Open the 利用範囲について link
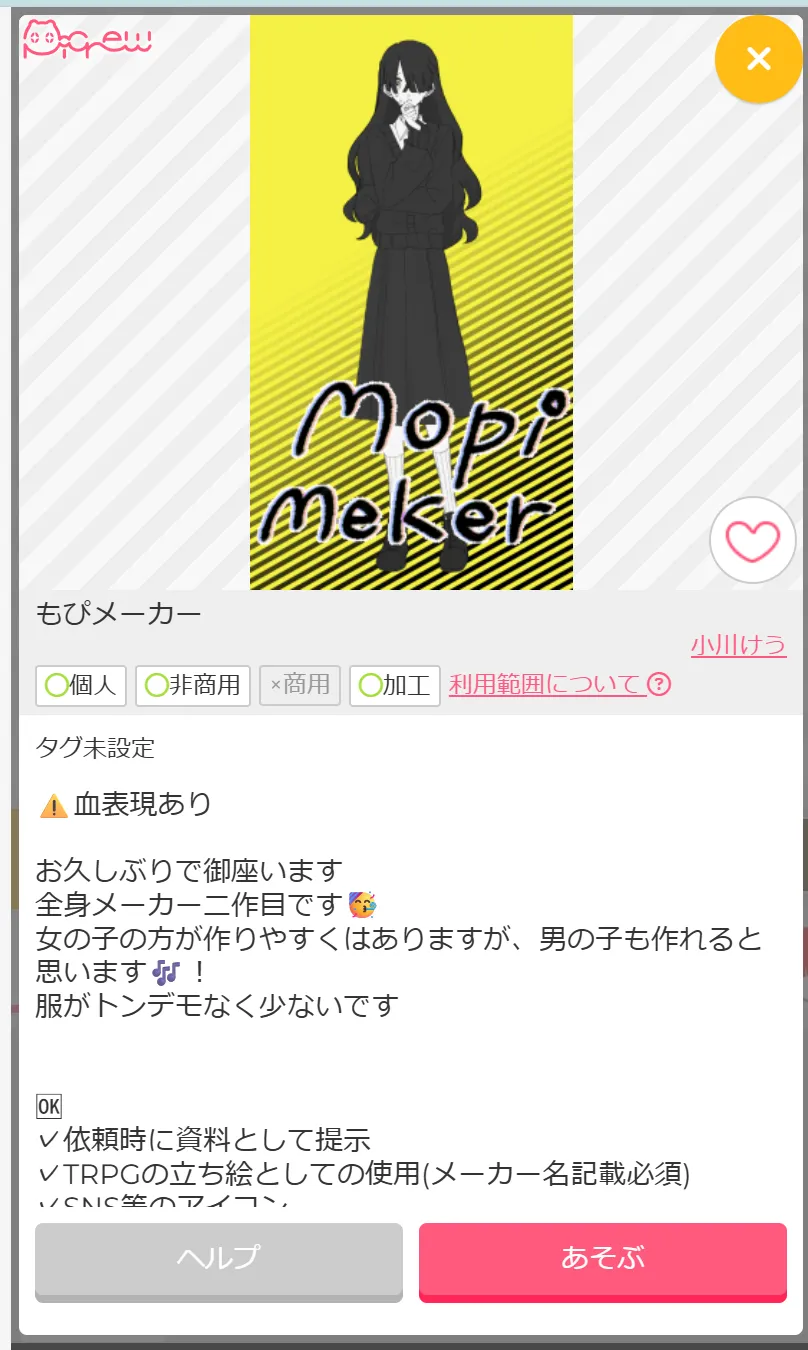Viewport: 808px width, 1350px height. pyautogui.click(x=546, y=685)
